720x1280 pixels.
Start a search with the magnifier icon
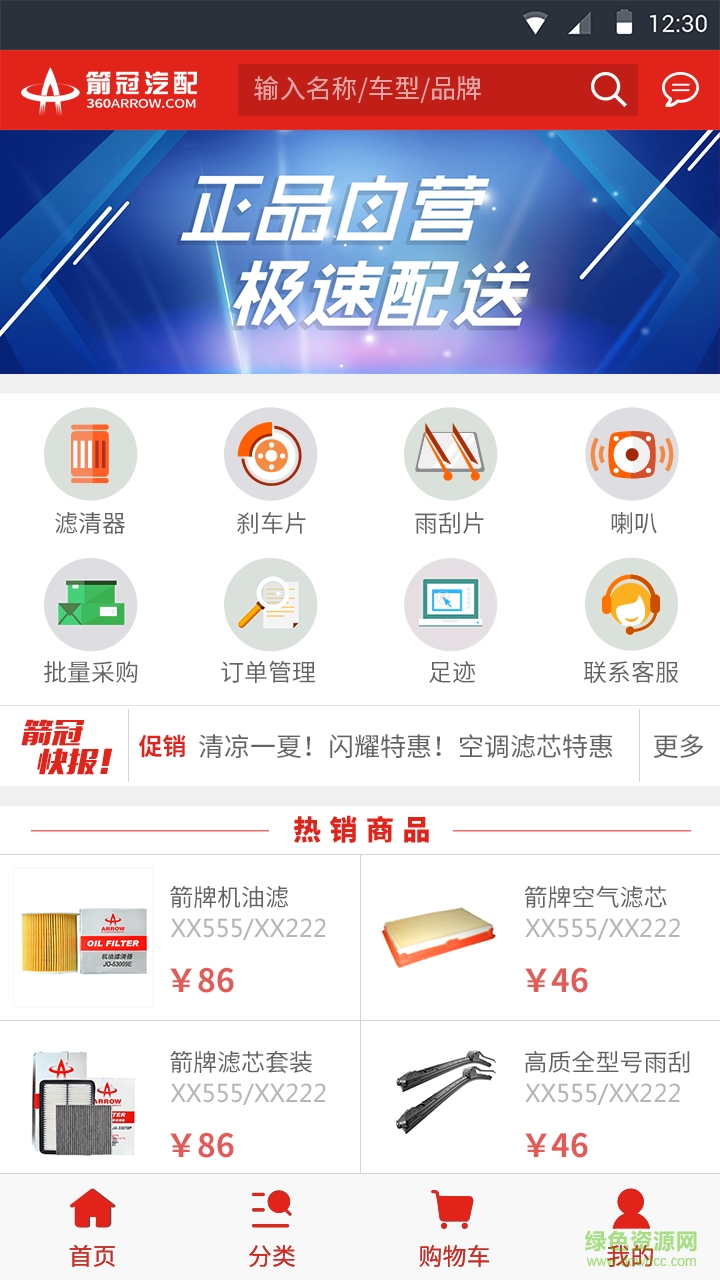pos(608,89)
